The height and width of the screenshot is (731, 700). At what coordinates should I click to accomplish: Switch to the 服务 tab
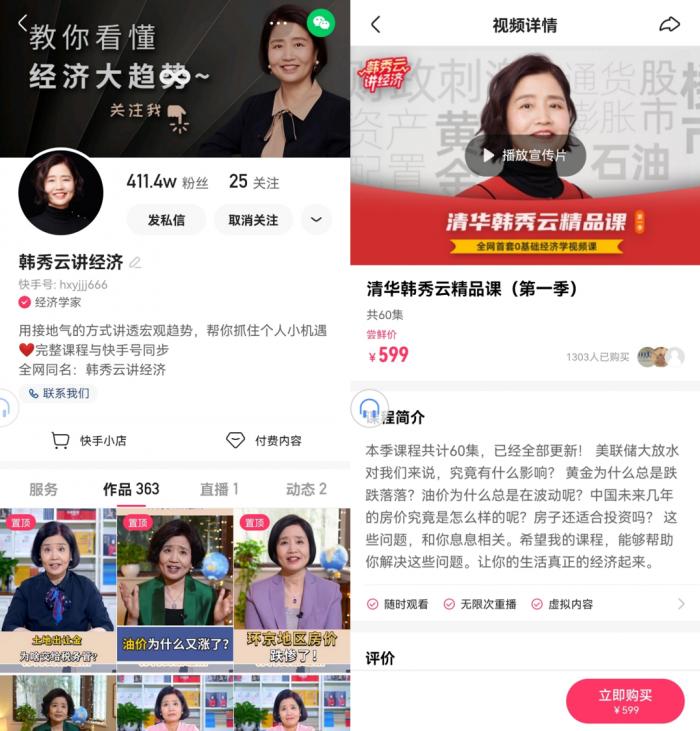pyautogui.click(x=43, y=489)
